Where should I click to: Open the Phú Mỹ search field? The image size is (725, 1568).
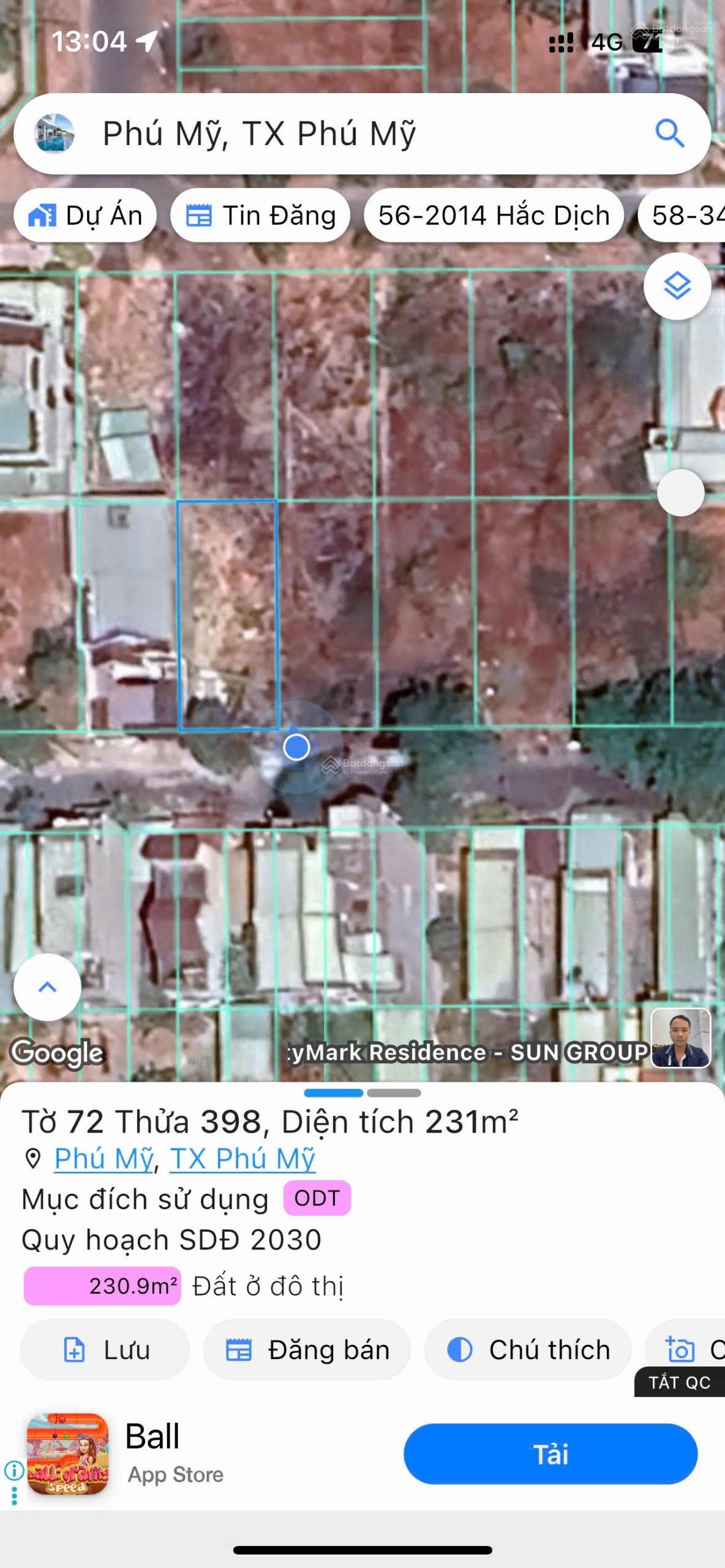[343, 134]
